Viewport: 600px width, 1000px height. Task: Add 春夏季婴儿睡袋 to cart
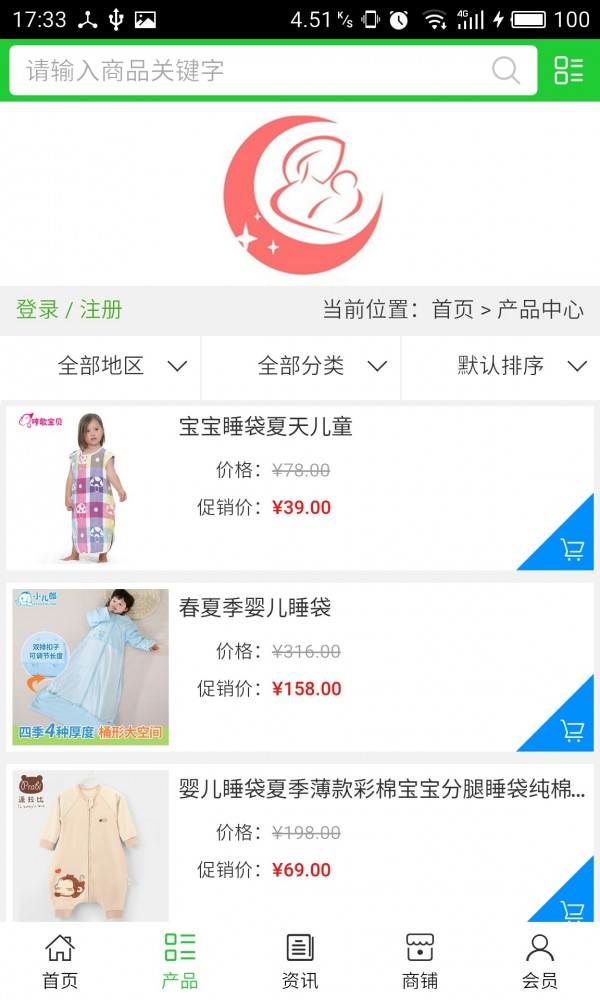tap(571, 730)
